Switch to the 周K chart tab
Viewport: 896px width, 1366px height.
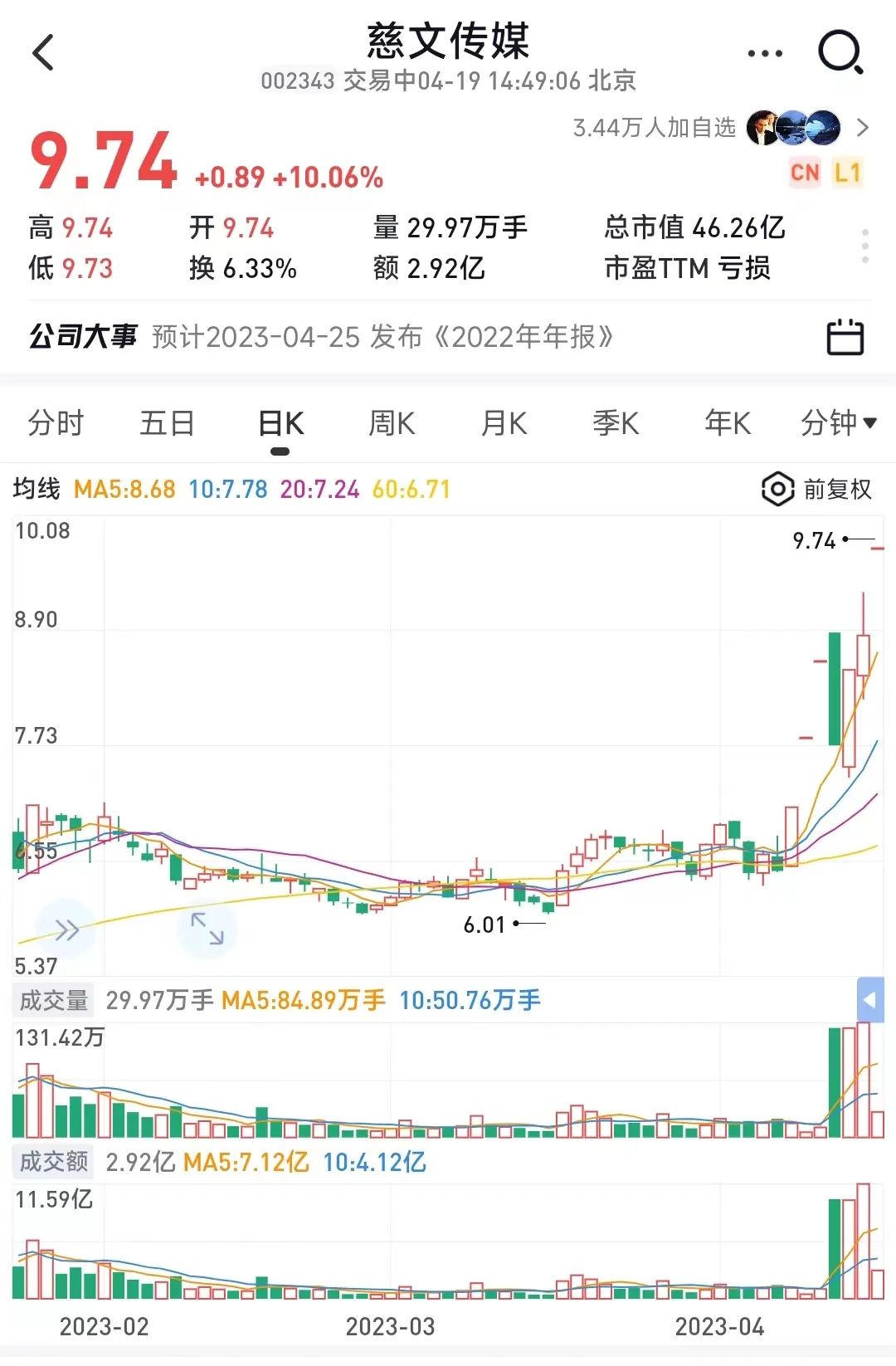coord(392,423)
